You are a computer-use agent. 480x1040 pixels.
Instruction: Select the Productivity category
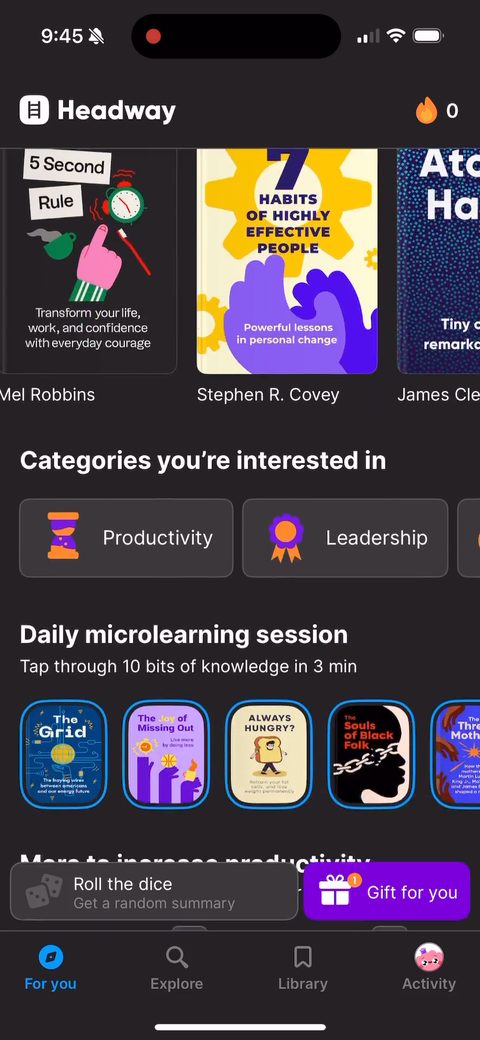pos(126,538)
